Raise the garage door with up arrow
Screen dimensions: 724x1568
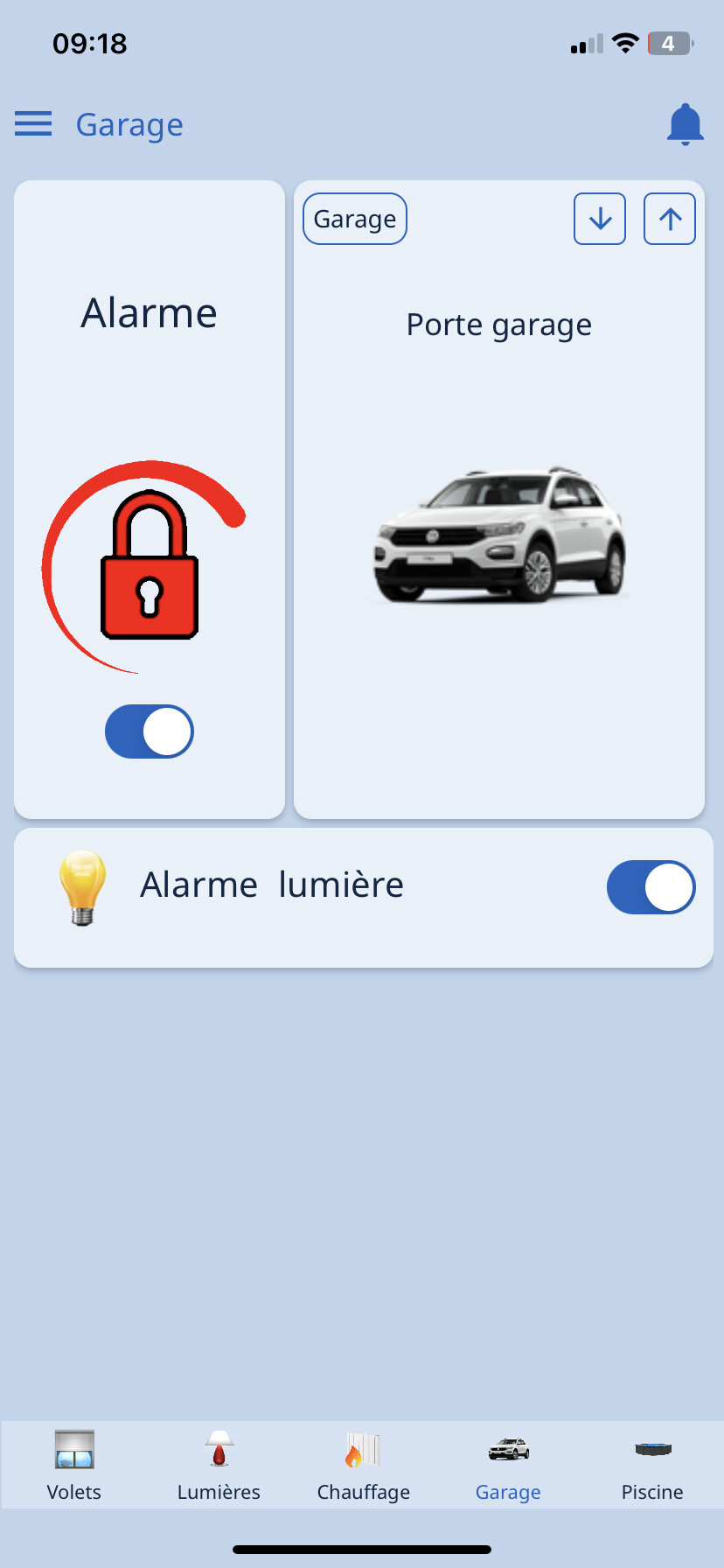click(x=670, y=219)
